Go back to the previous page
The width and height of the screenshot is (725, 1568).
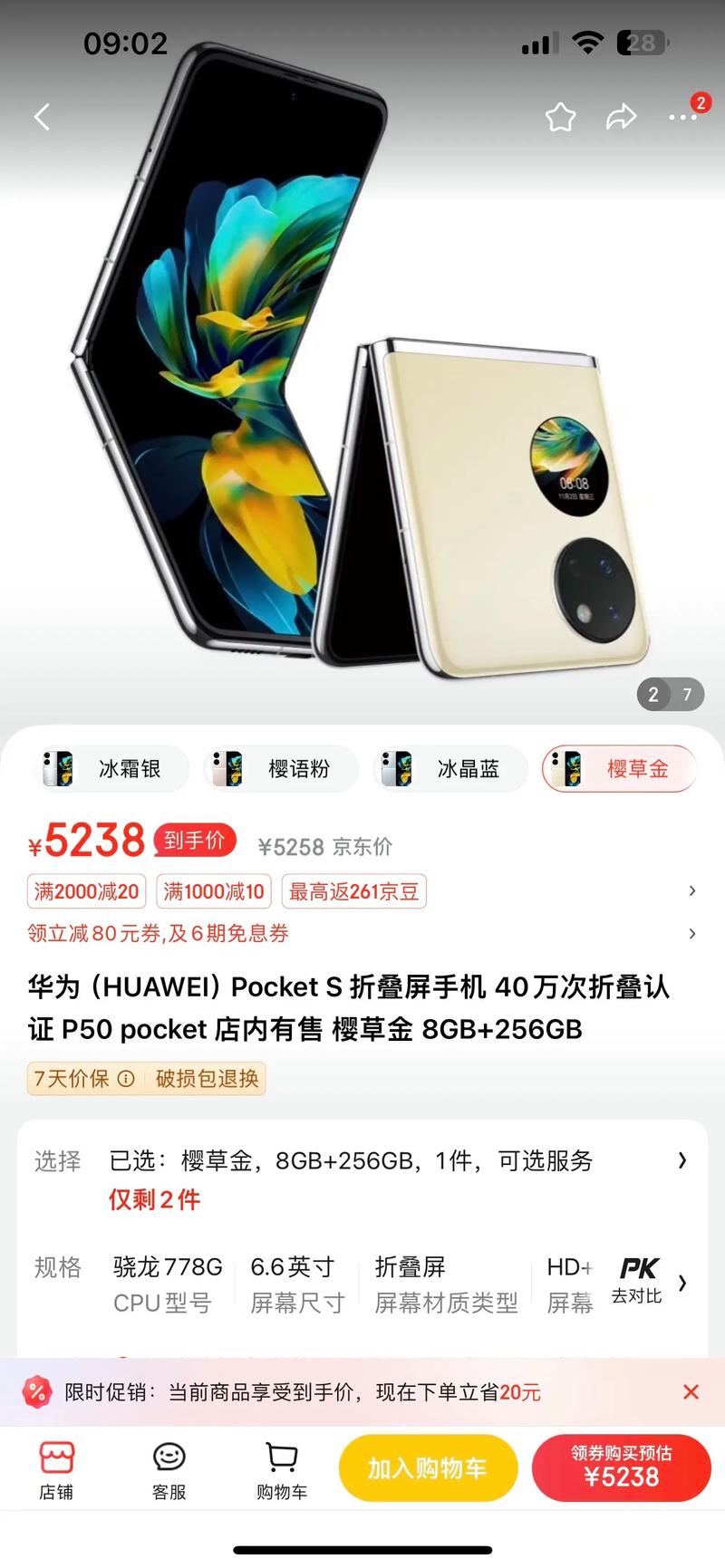tap(42, 117)
